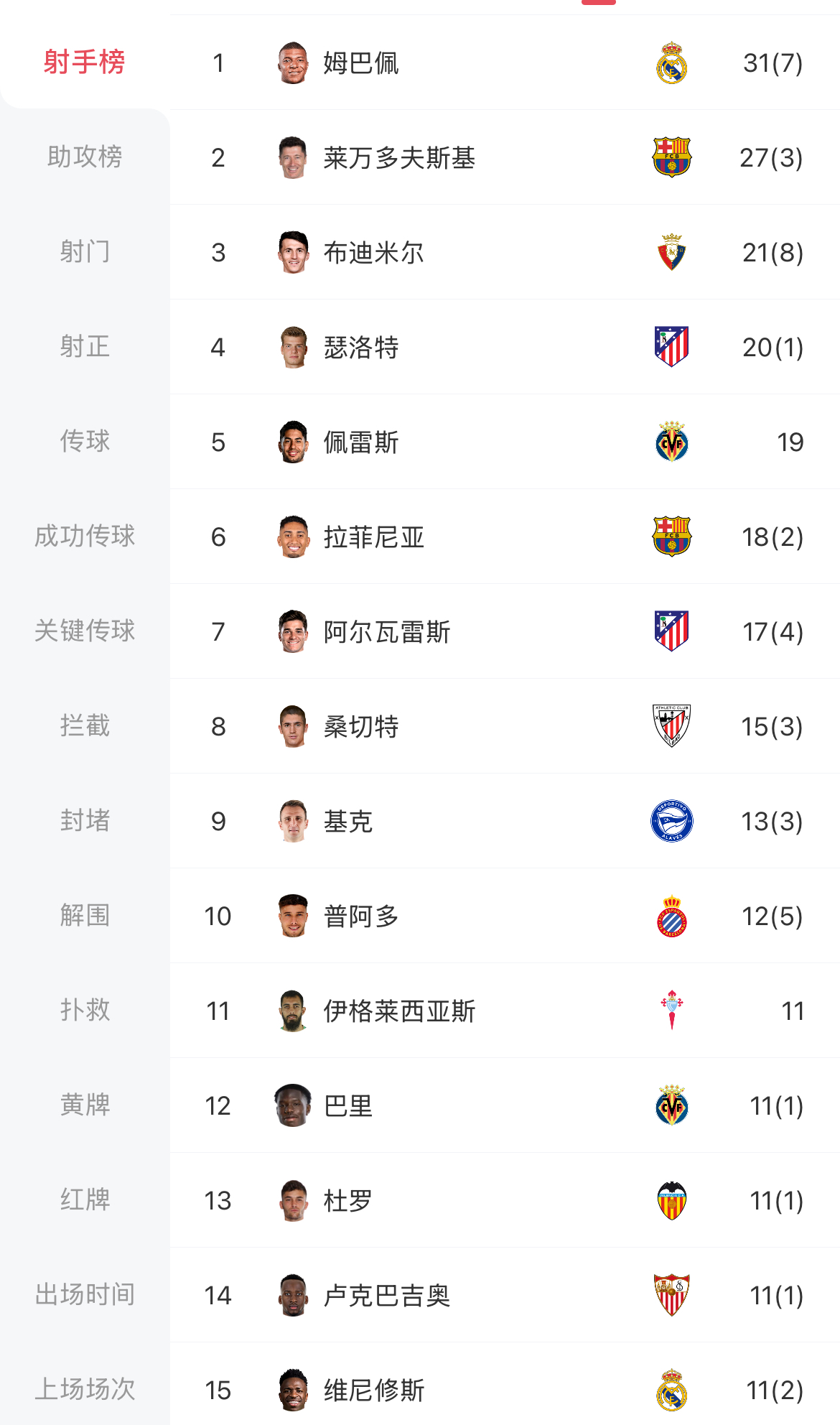Click the Alavés club crest beside 基克
This screenshot has height=1425, width=840.
pyautogui.click(x=672, y=821)
